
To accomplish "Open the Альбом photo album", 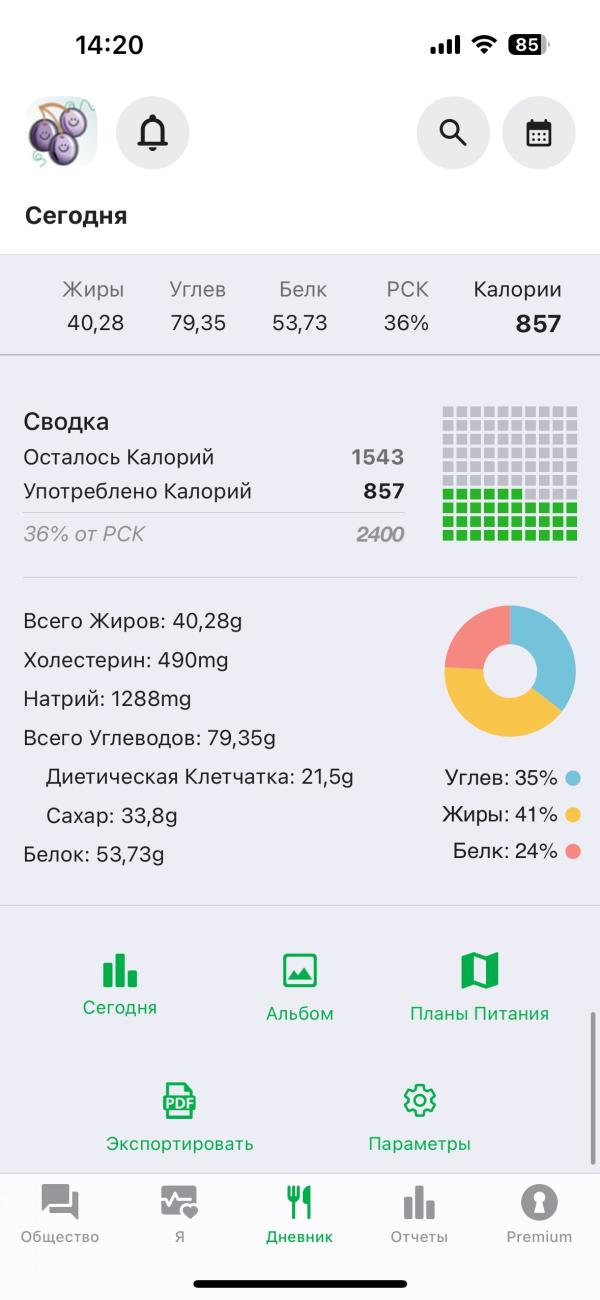I will [x=300, y=987].
